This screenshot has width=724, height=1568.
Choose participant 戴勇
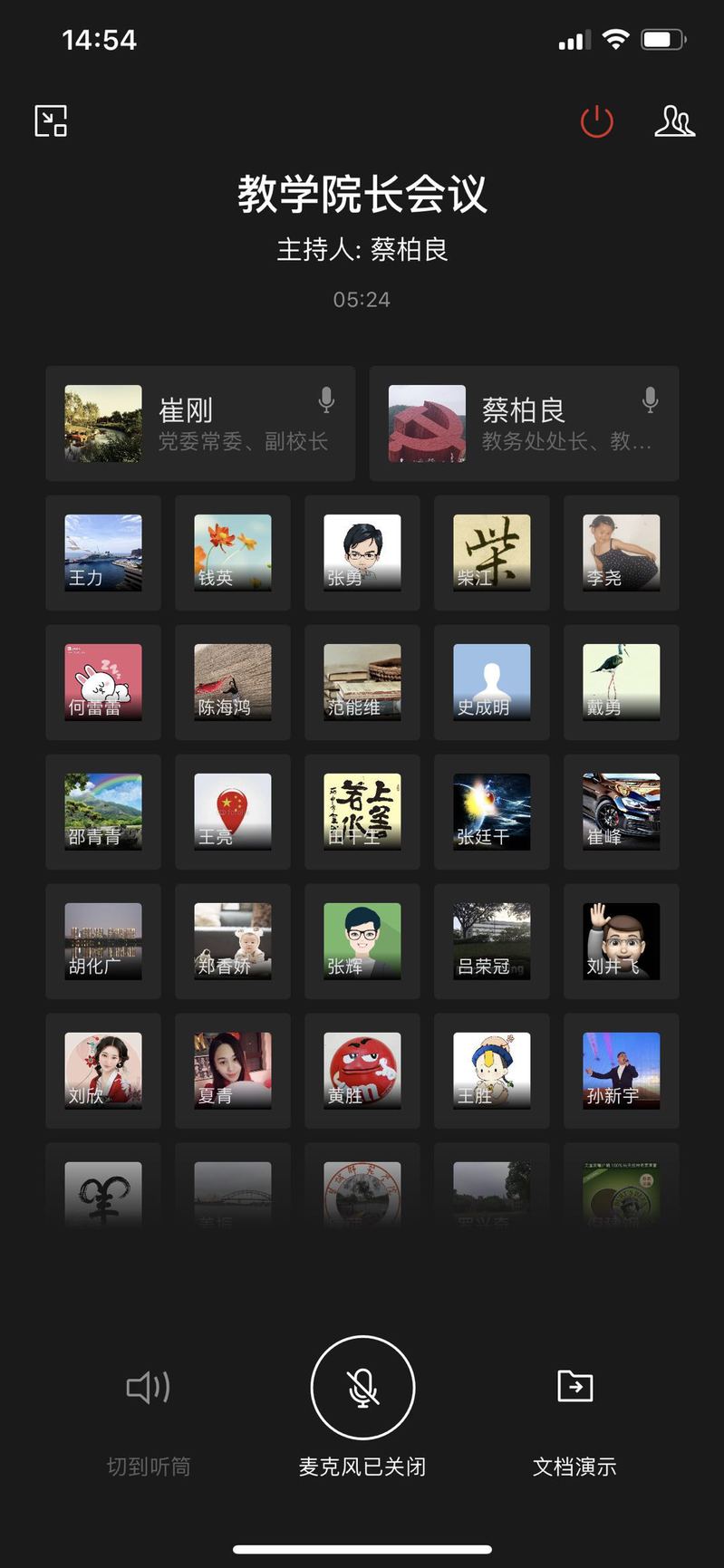coord(622,682)
